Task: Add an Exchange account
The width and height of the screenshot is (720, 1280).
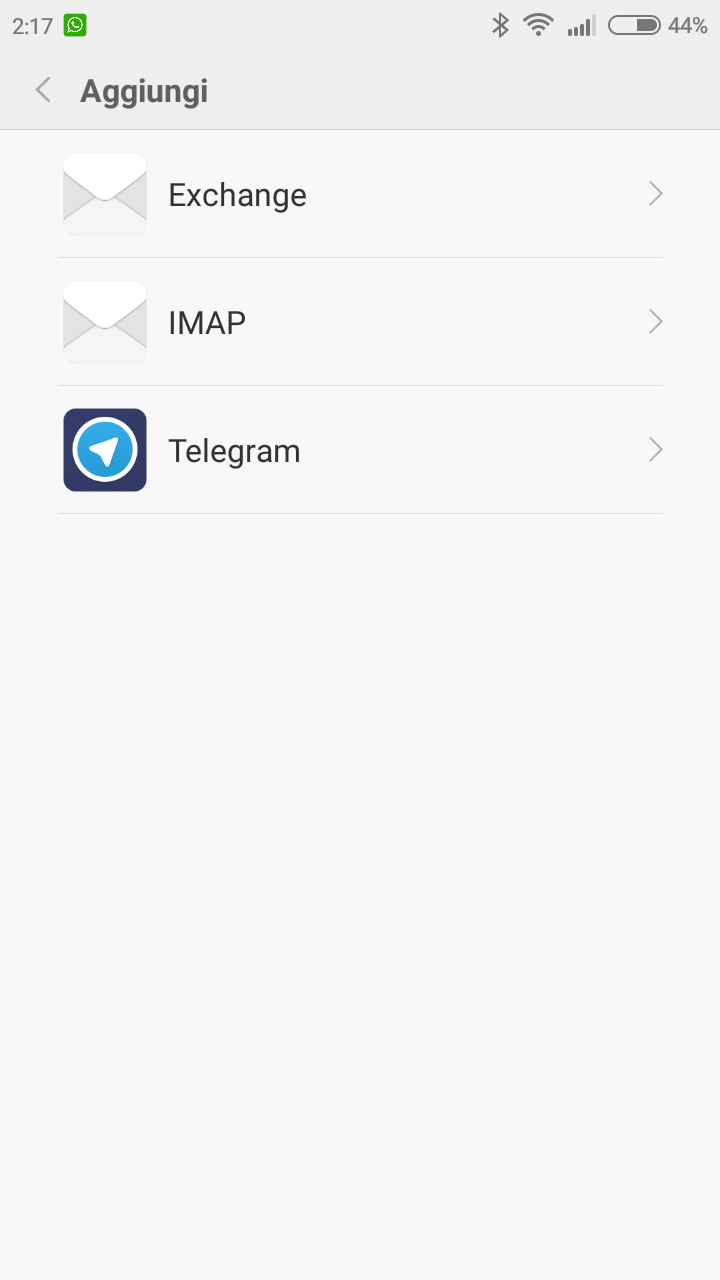Action: (360, 194)
